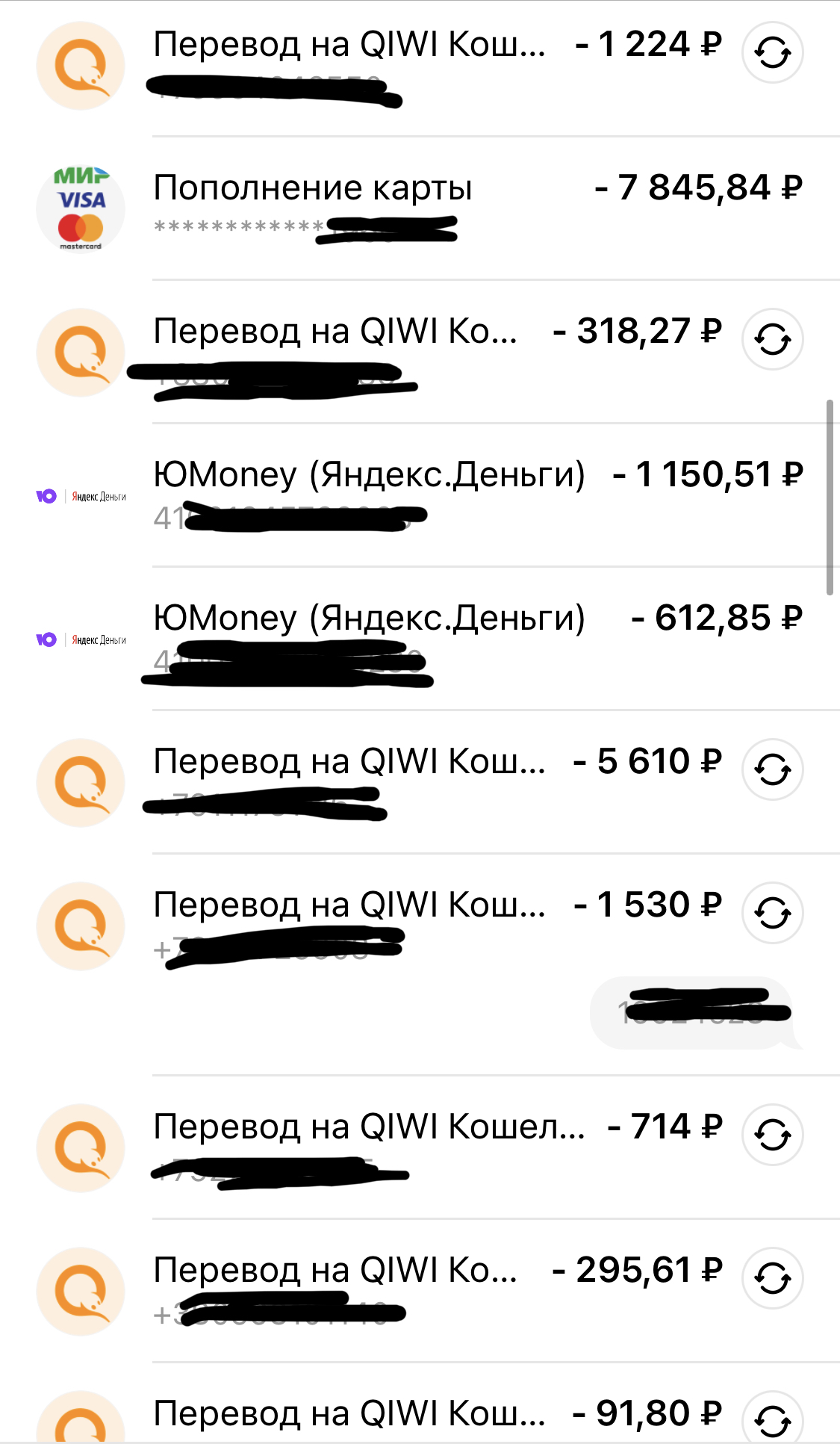Repeat the 91,80 ₽ QIWI transfer

coord(772,1419)
